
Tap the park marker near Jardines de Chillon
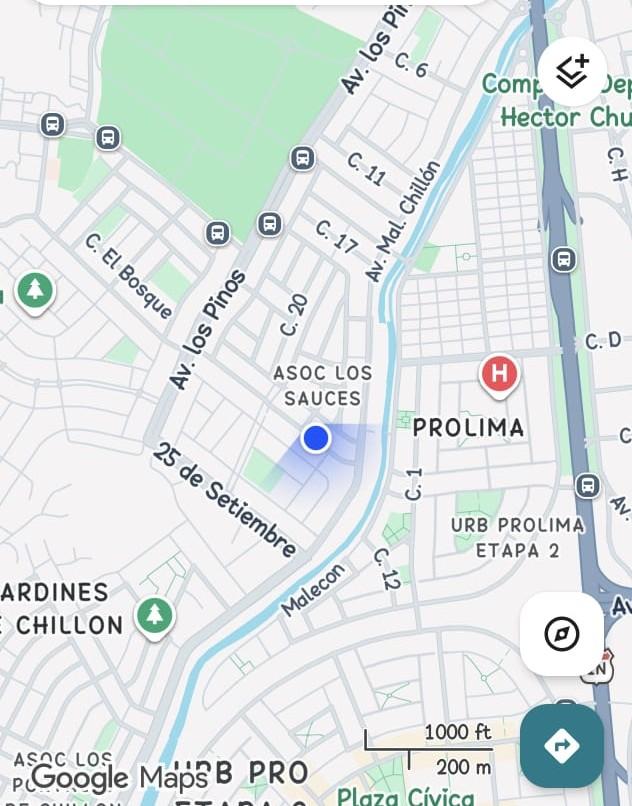(x=153, y=615)
